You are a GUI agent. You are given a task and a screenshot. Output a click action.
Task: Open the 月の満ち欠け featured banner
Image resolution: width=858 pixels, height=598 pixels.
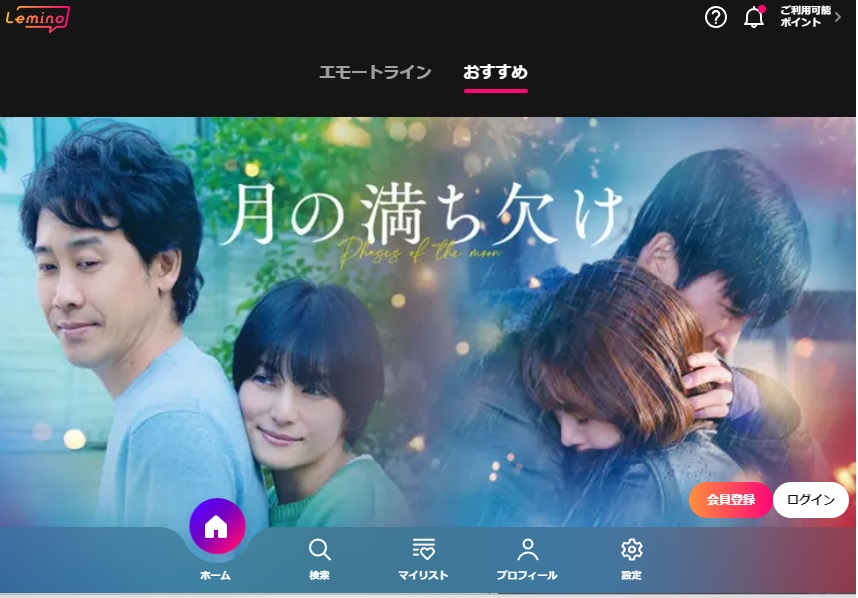click(x=428, y=300)
